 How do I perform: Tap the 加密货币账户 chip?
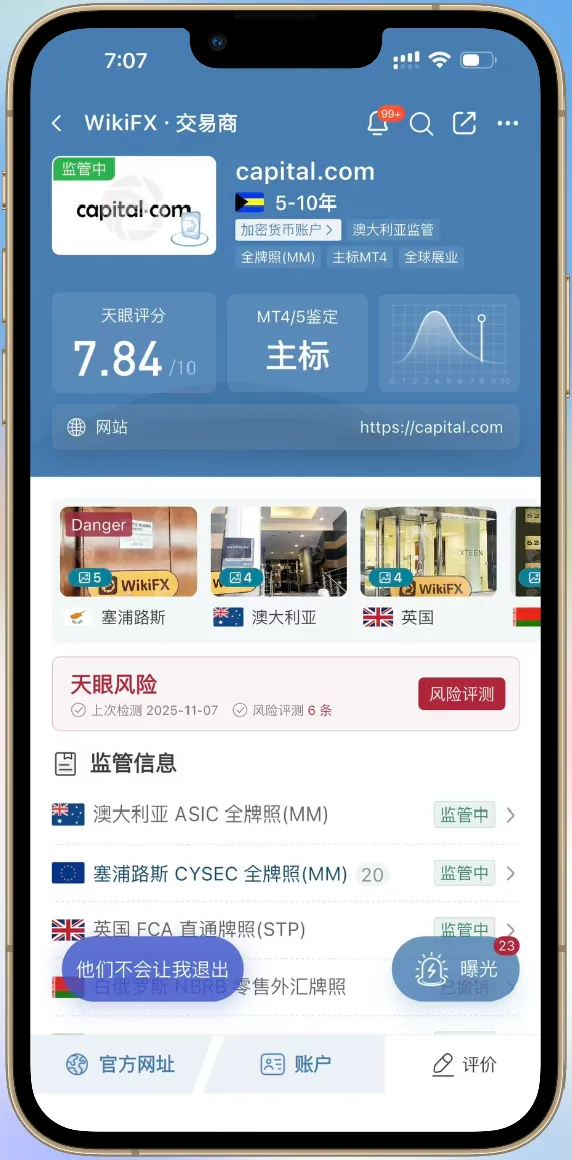289,229
